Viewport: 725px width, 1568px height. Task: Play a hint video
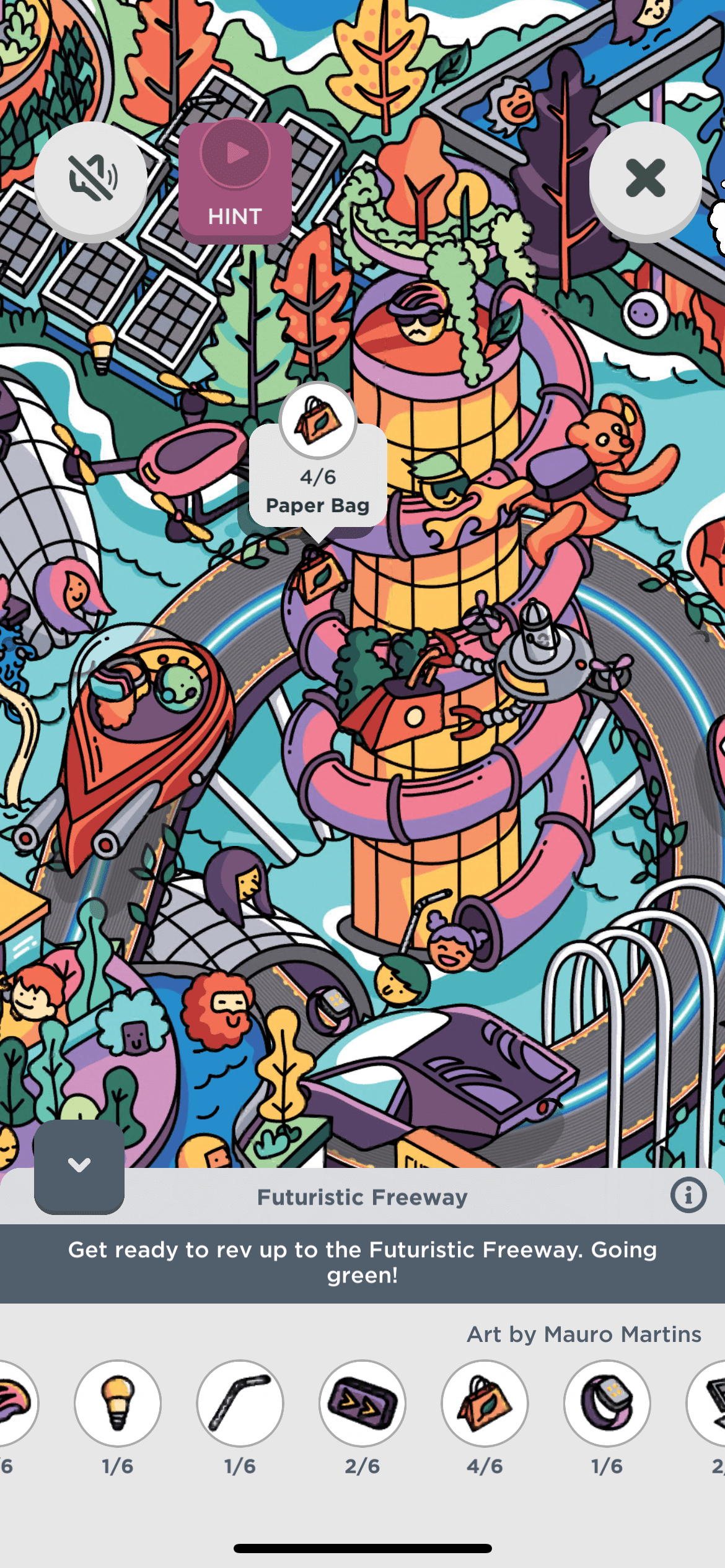click(x=235, y=182)
